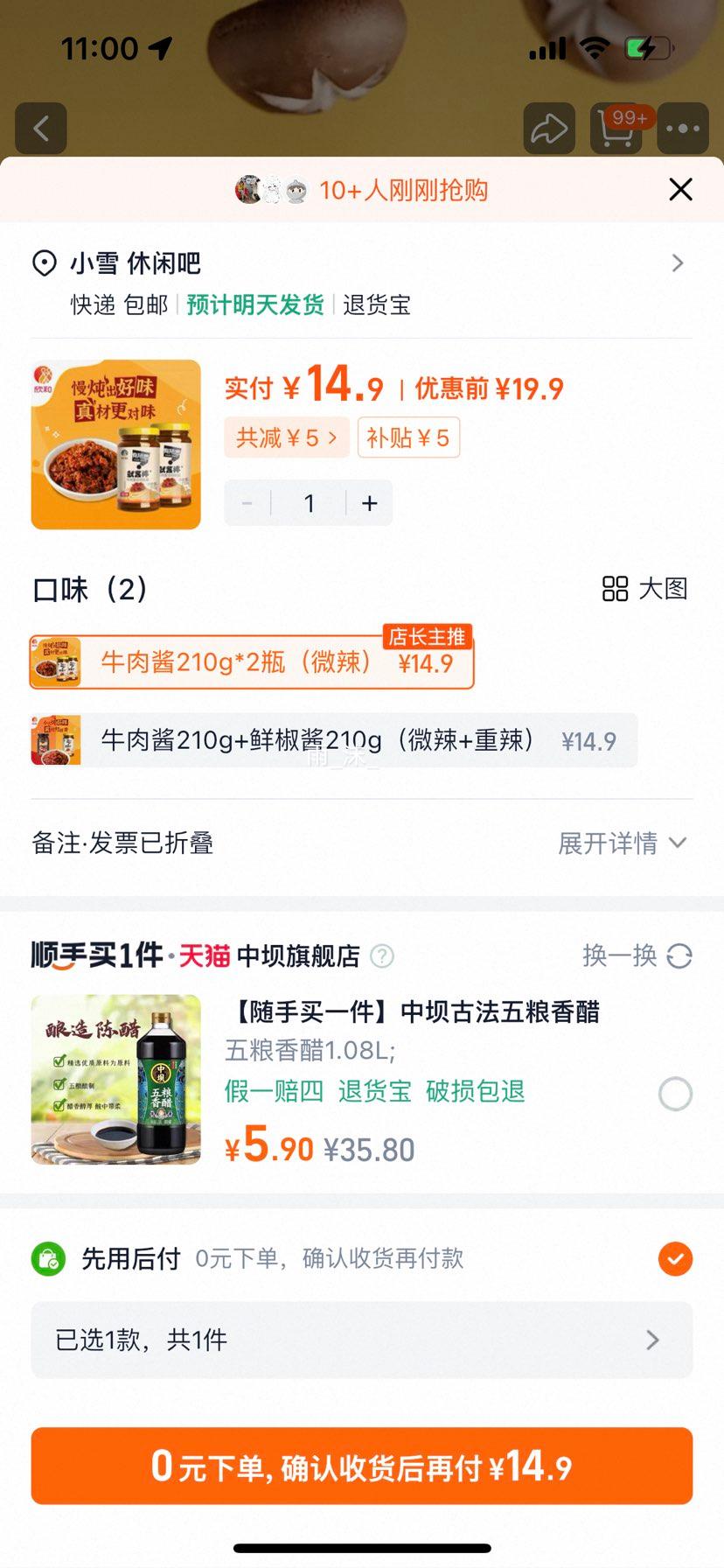Screen dimensions: 724x1568
Task: Increase quantity with the plus button
Action: [370, 503]
